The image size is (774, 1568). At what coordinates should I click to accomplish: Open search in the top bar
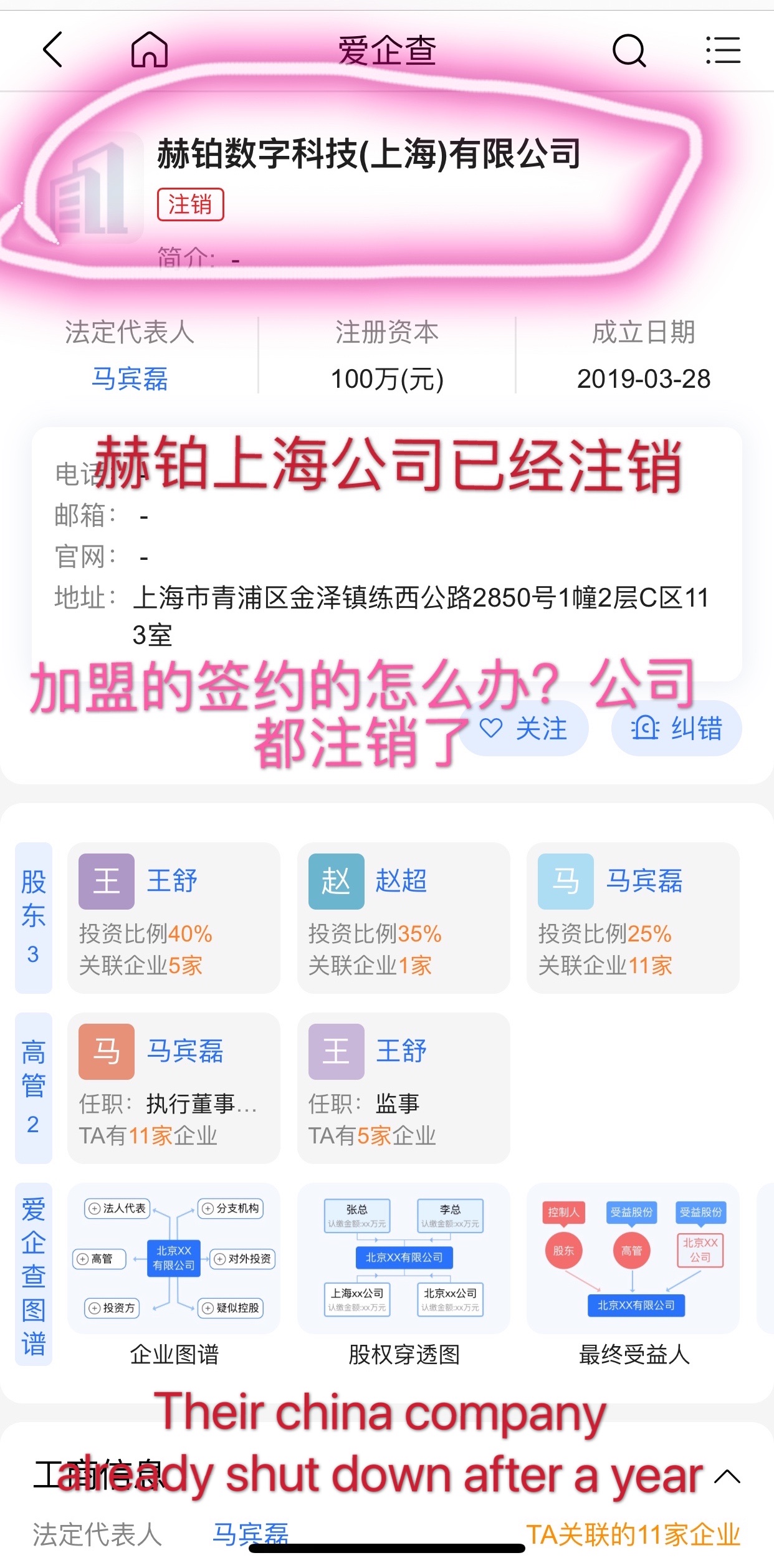pyautogui.click(x=629, y=50)
